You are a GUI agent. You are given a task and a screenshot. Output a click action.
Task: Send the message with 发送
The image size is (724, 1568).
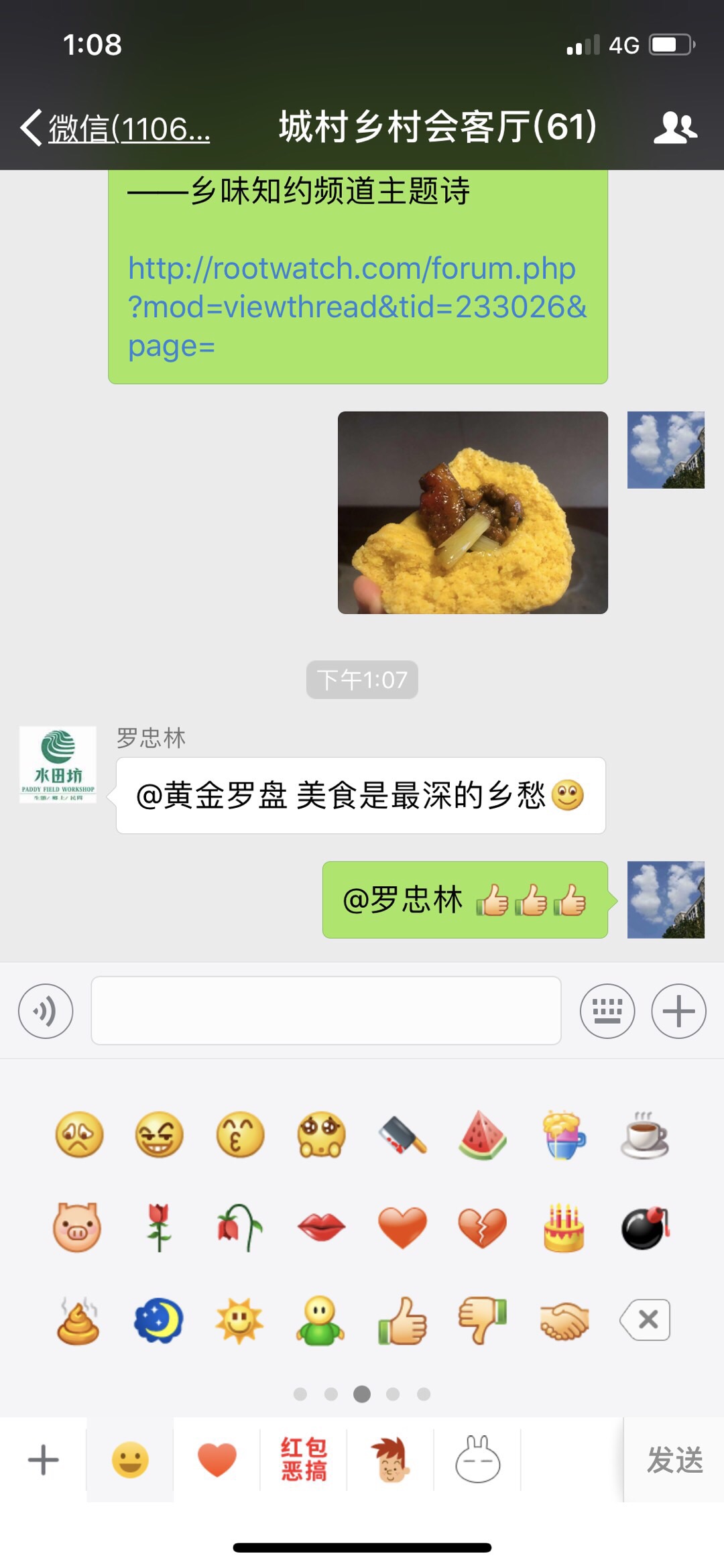(x=674, y=1459)
